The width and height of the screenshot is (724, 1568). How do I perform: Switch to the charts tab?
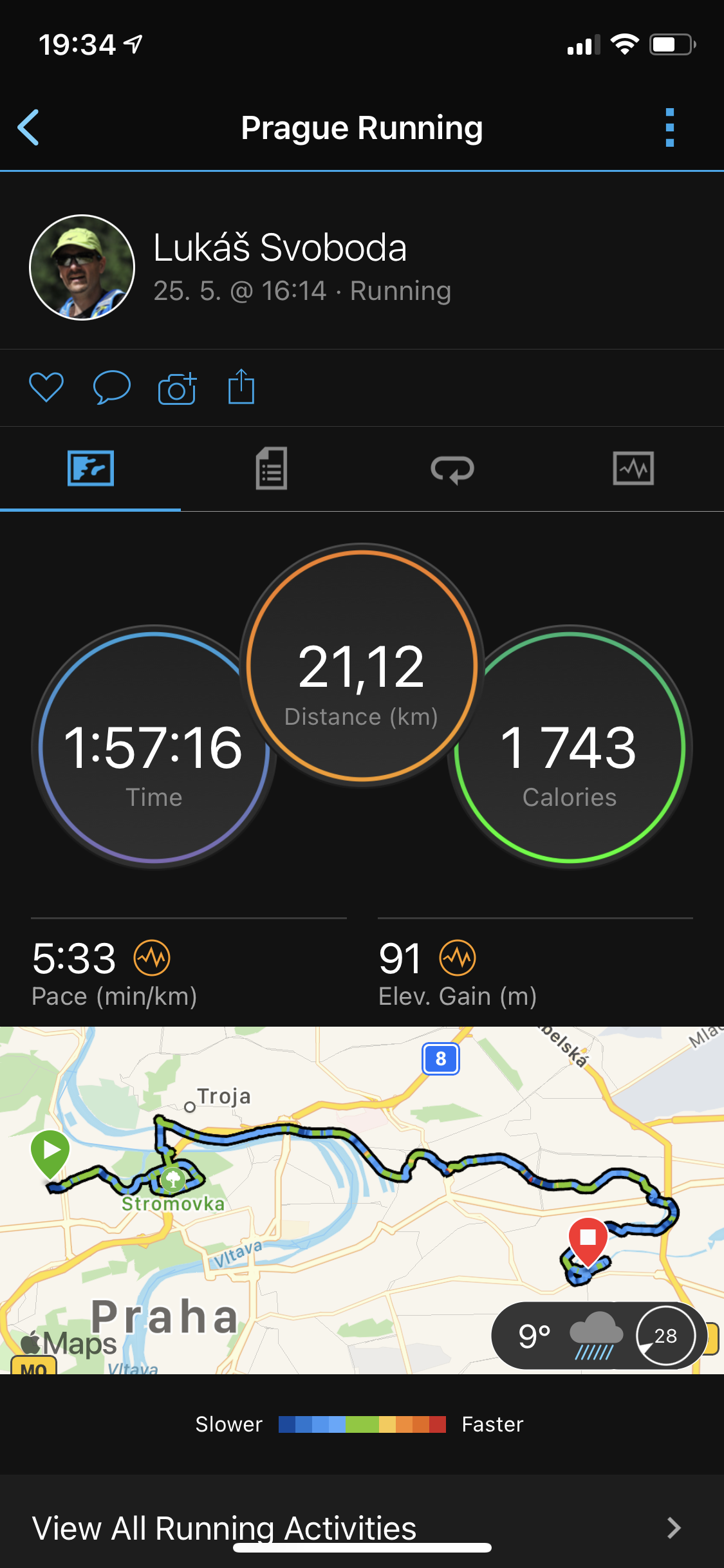tap(633, 469)
